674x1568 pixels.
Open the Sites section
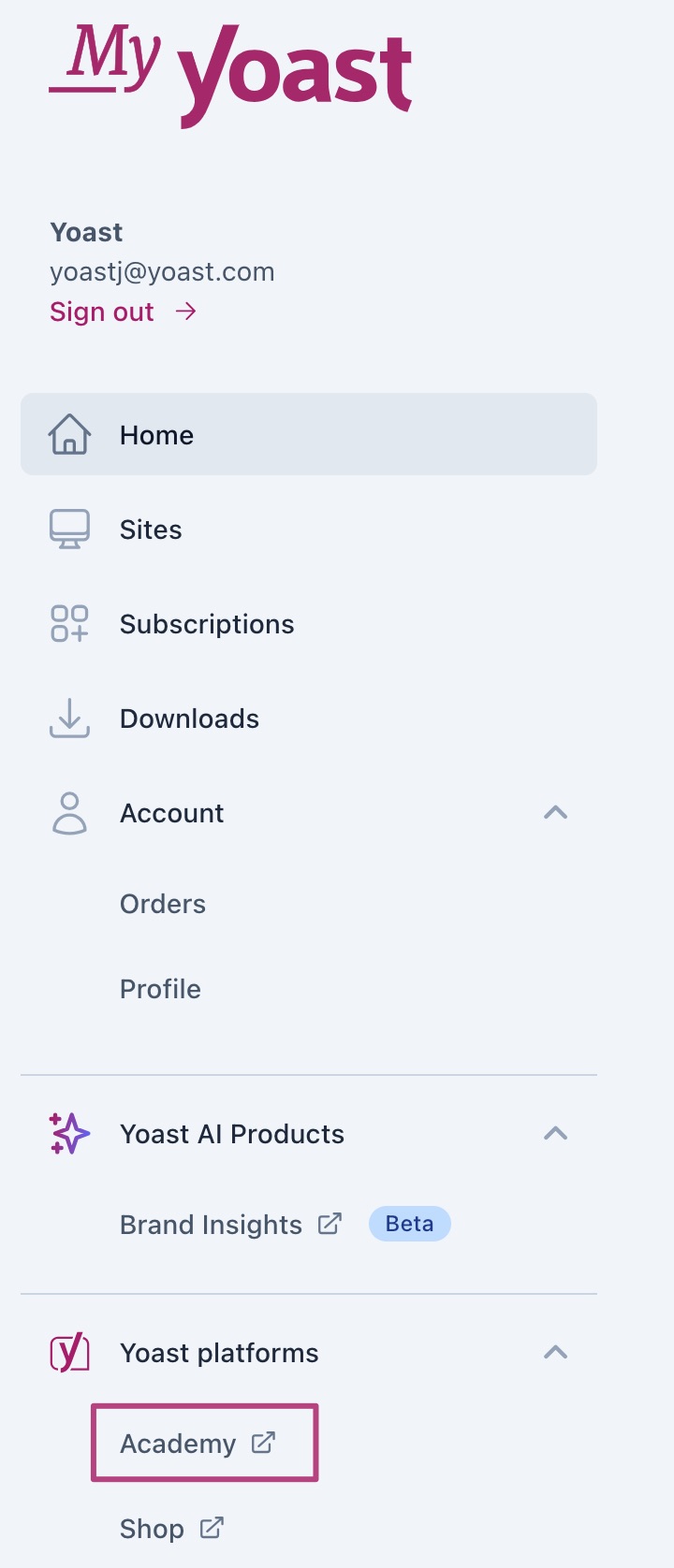(x=151, y=530)
